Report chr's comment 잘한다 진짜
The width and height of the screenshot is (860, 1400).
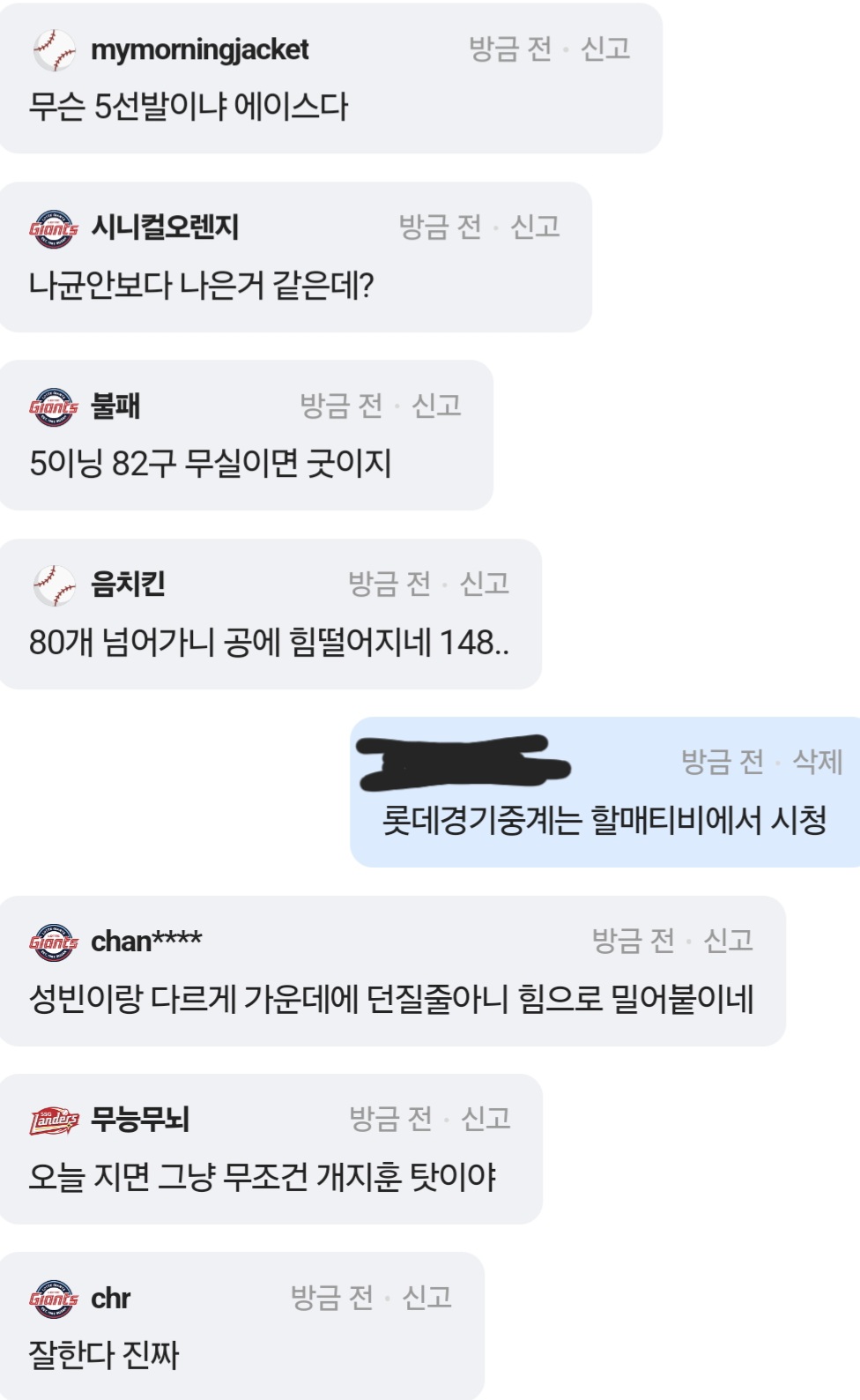point(426,1297)
